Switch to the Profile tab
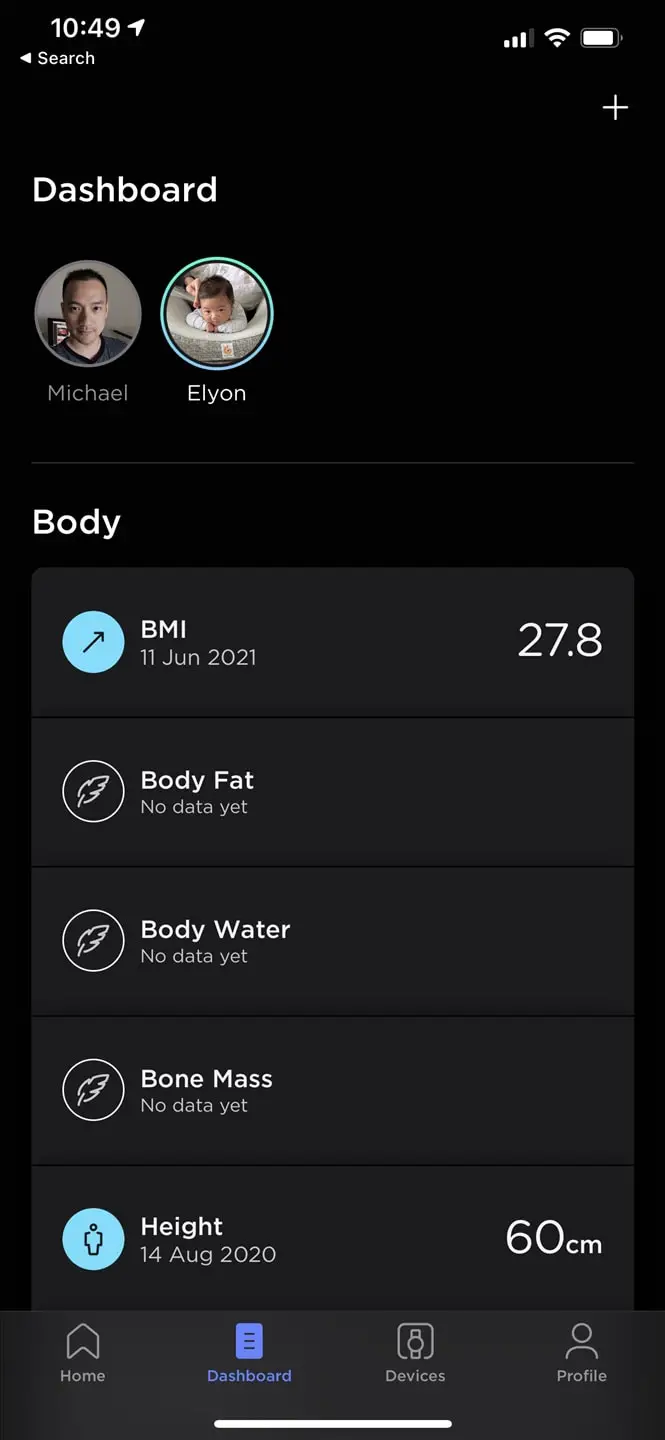This screenshot has height=1440, width=665. [582, 1353]
